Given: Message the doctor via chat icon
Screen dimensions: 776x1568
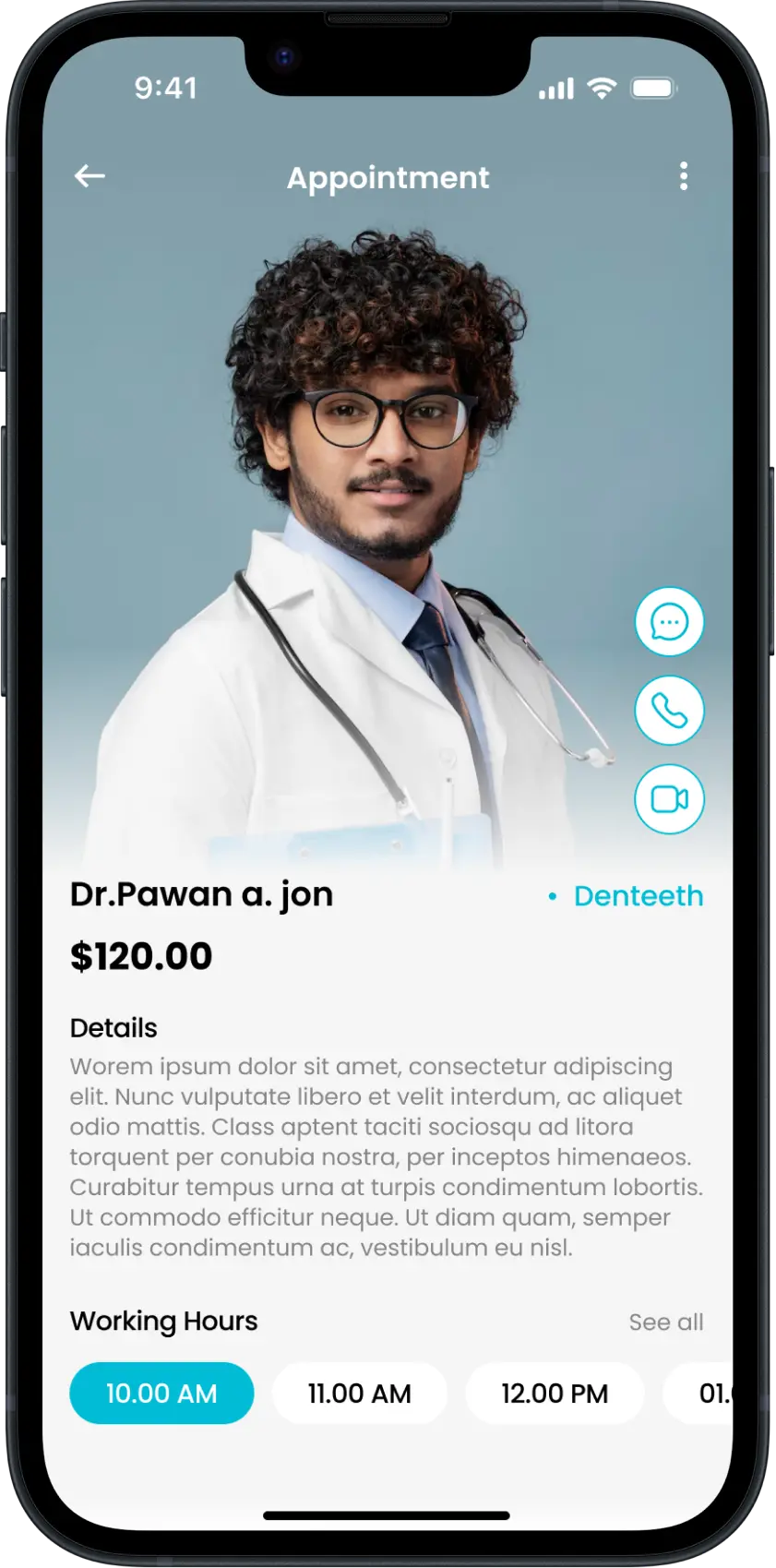Looking at the screenshot, I should (669, 622).
